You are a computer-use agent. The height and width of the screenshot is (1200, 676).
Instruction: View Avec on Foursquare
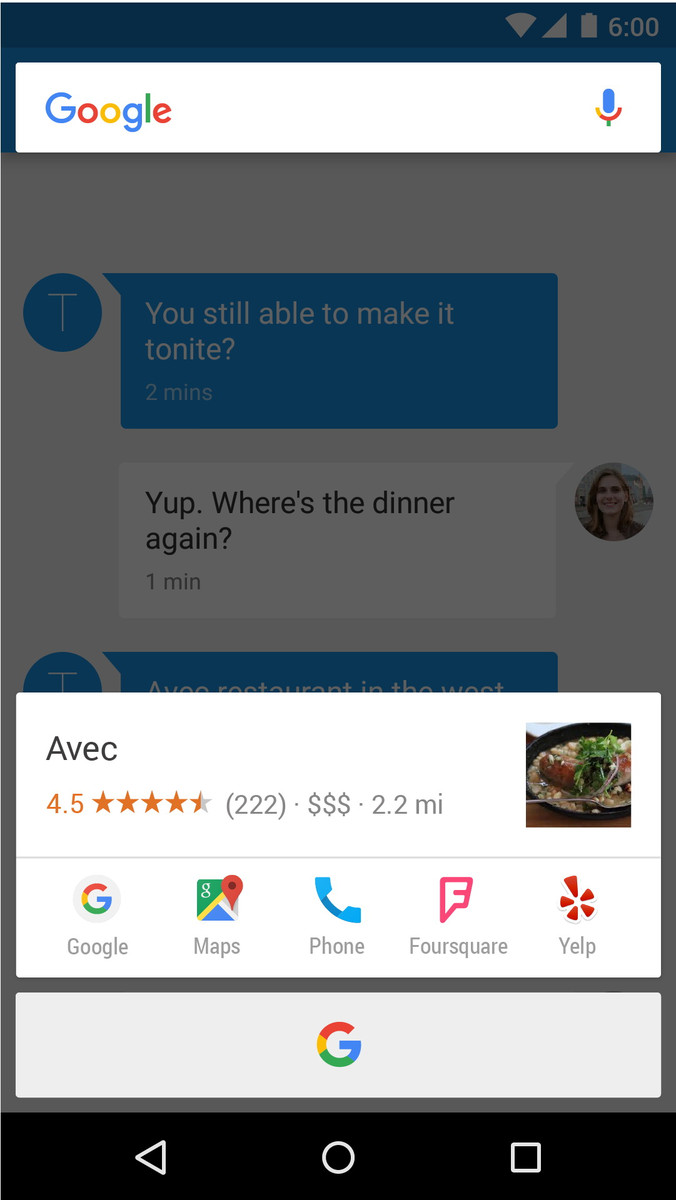pyautogui.click(x=458, y=915)
